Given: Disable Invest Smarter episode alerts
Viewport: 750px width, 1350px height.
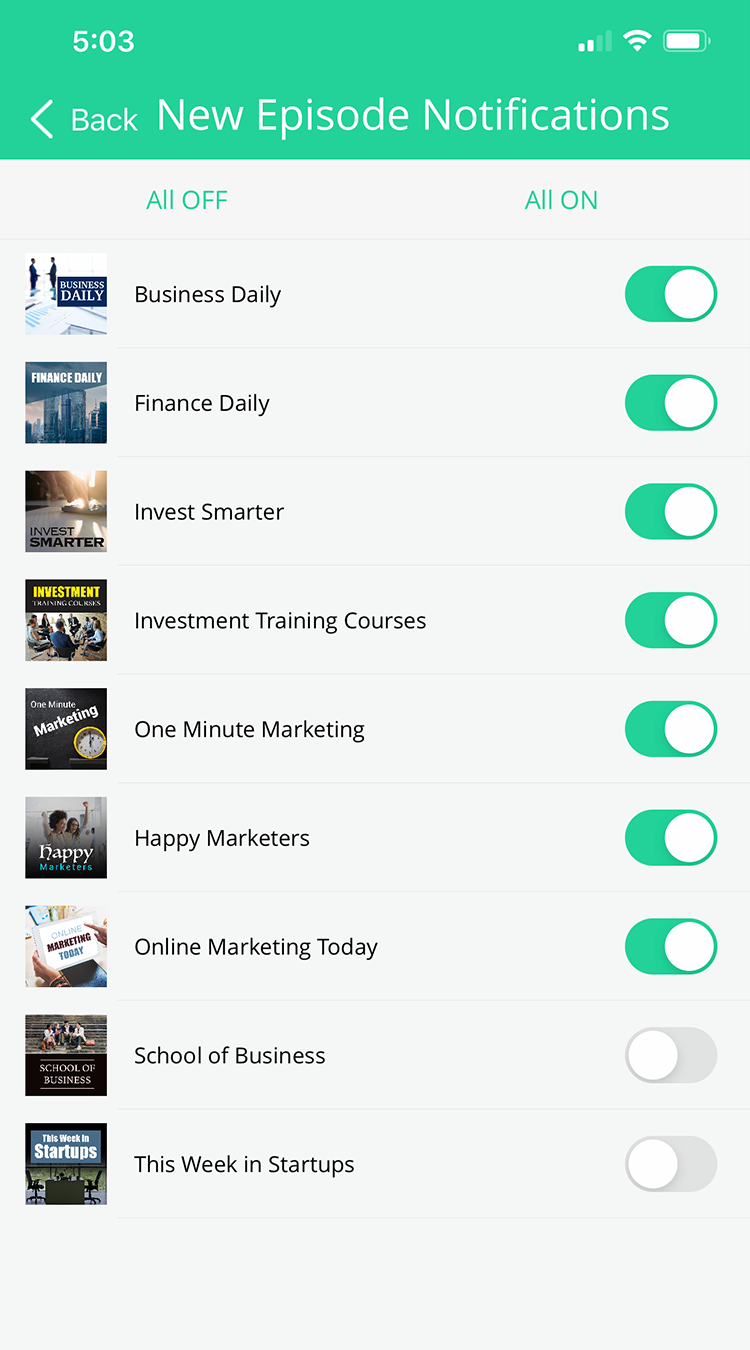Looking at the screenshot, I should tap(671, 511).
